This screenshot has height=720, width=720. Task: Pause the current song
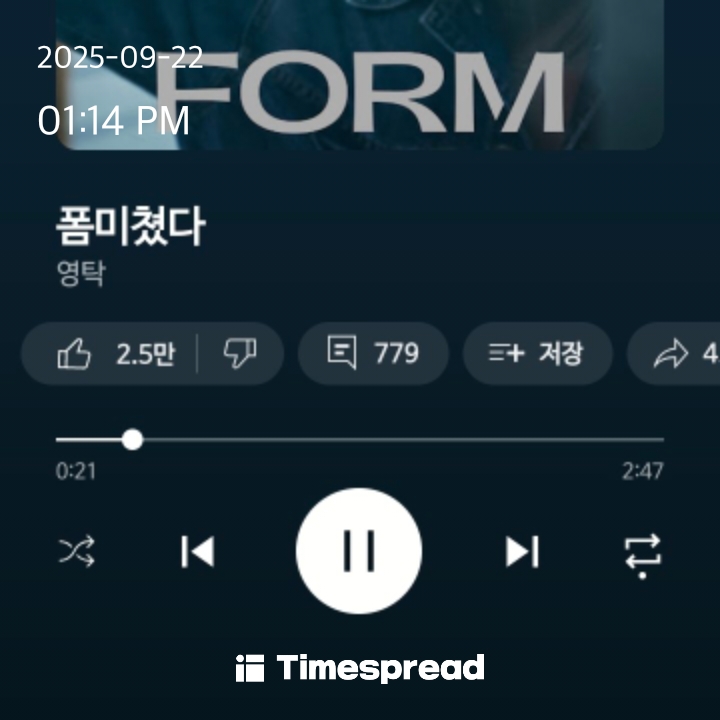[x=359, y=551]
